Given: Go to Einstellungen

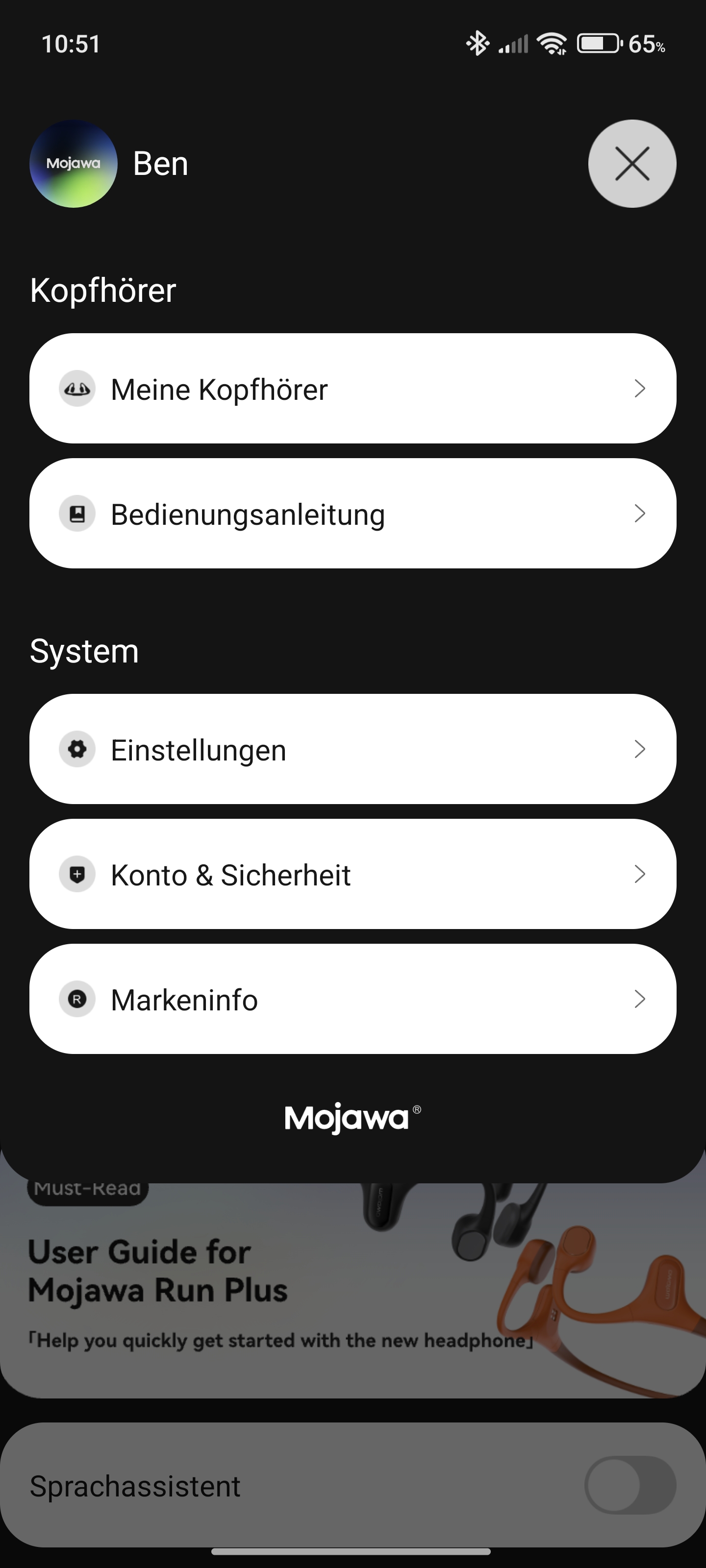Looking at the screenshot, I should [353, 749].
